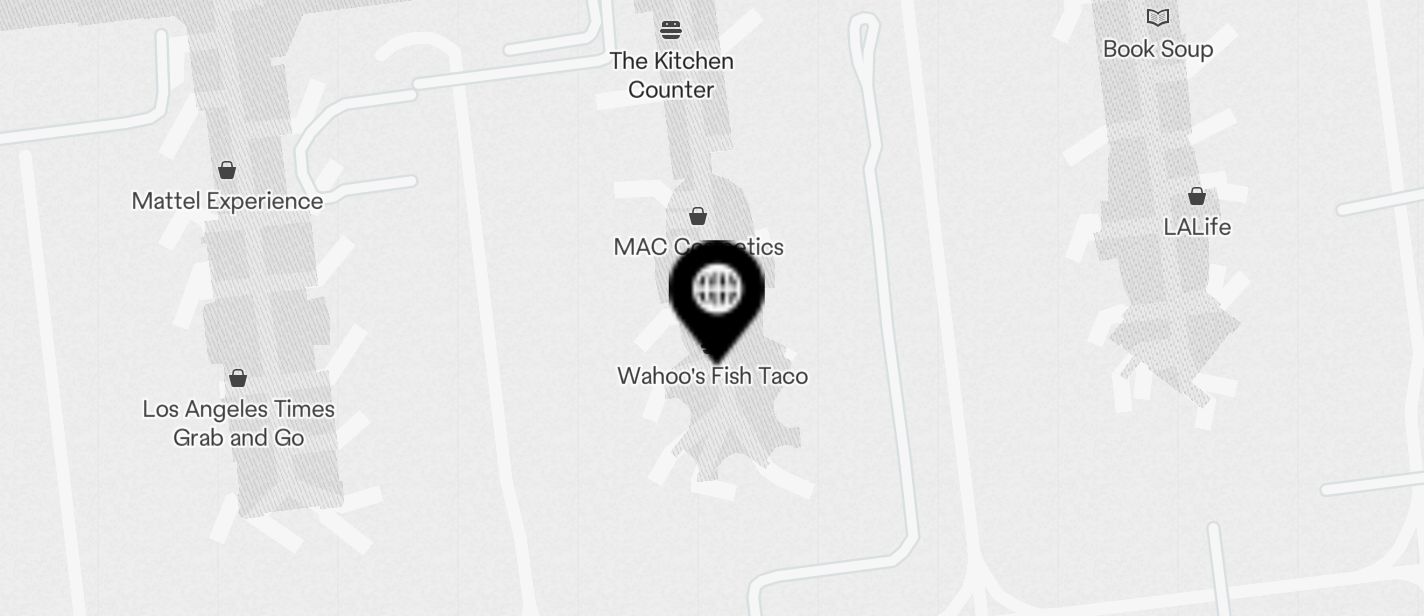
Task: Select the Book Soup store marker
Action: point(1157,18)
